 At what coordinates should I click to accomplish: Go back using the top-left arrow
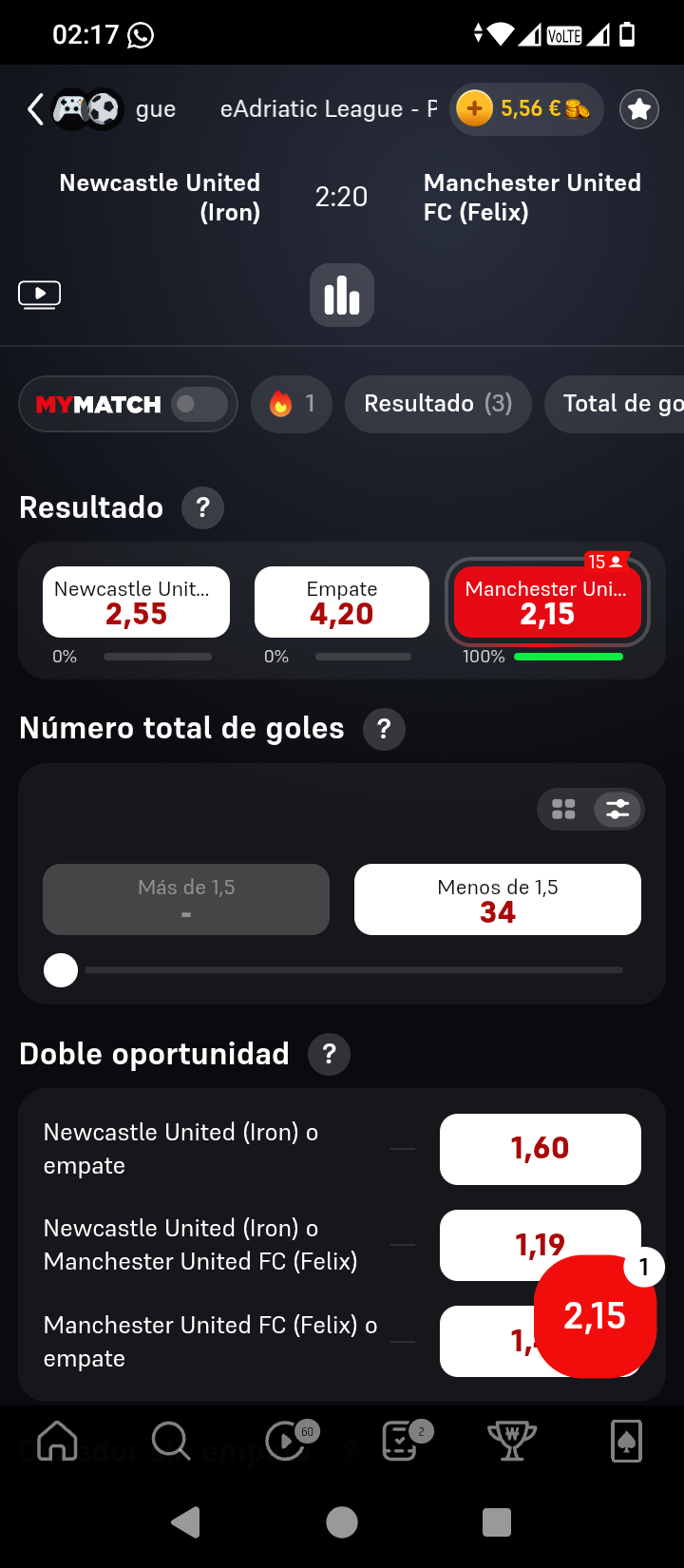36,109
